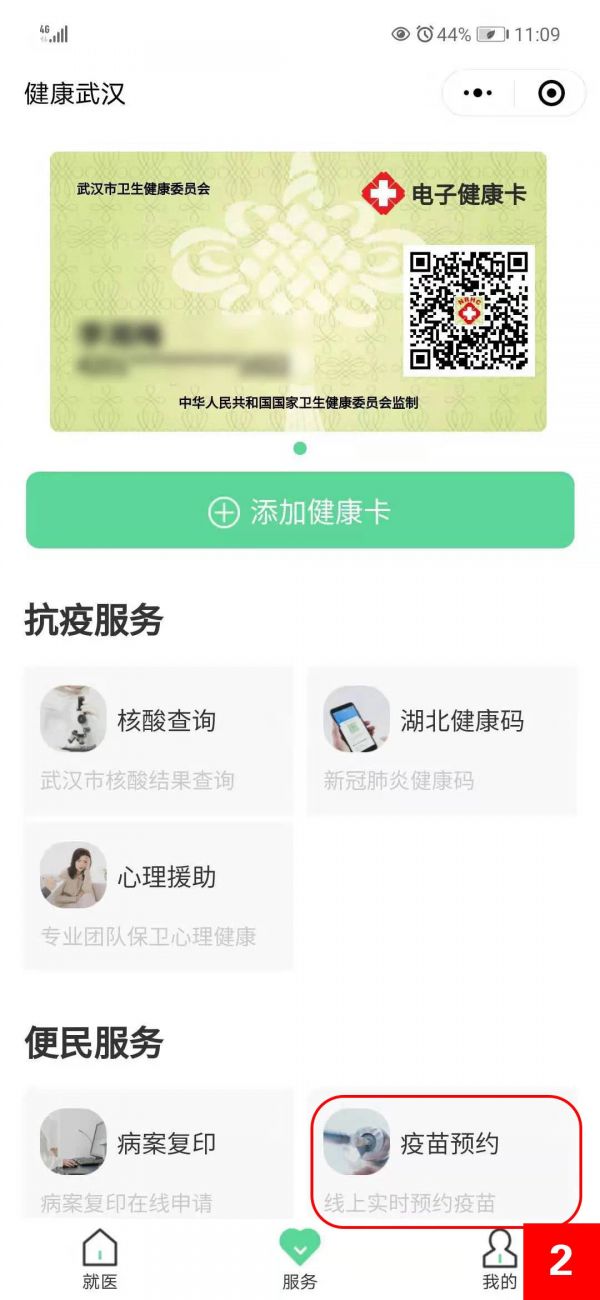Switch to the 我的 tab
Image resolution: width=600 pixels, height=1300 pixels.
(499, 1260)
